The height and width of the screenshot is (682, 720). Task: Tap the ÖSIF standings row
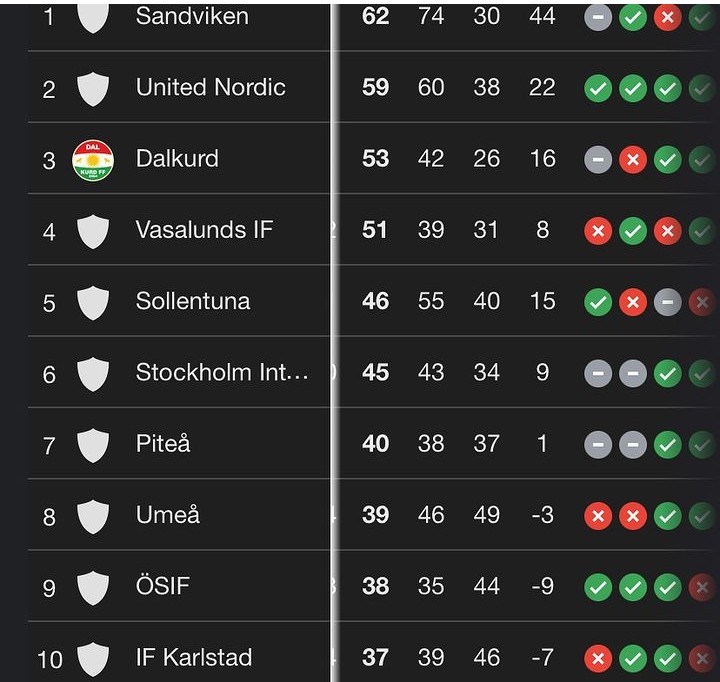(x=163, y=586)
